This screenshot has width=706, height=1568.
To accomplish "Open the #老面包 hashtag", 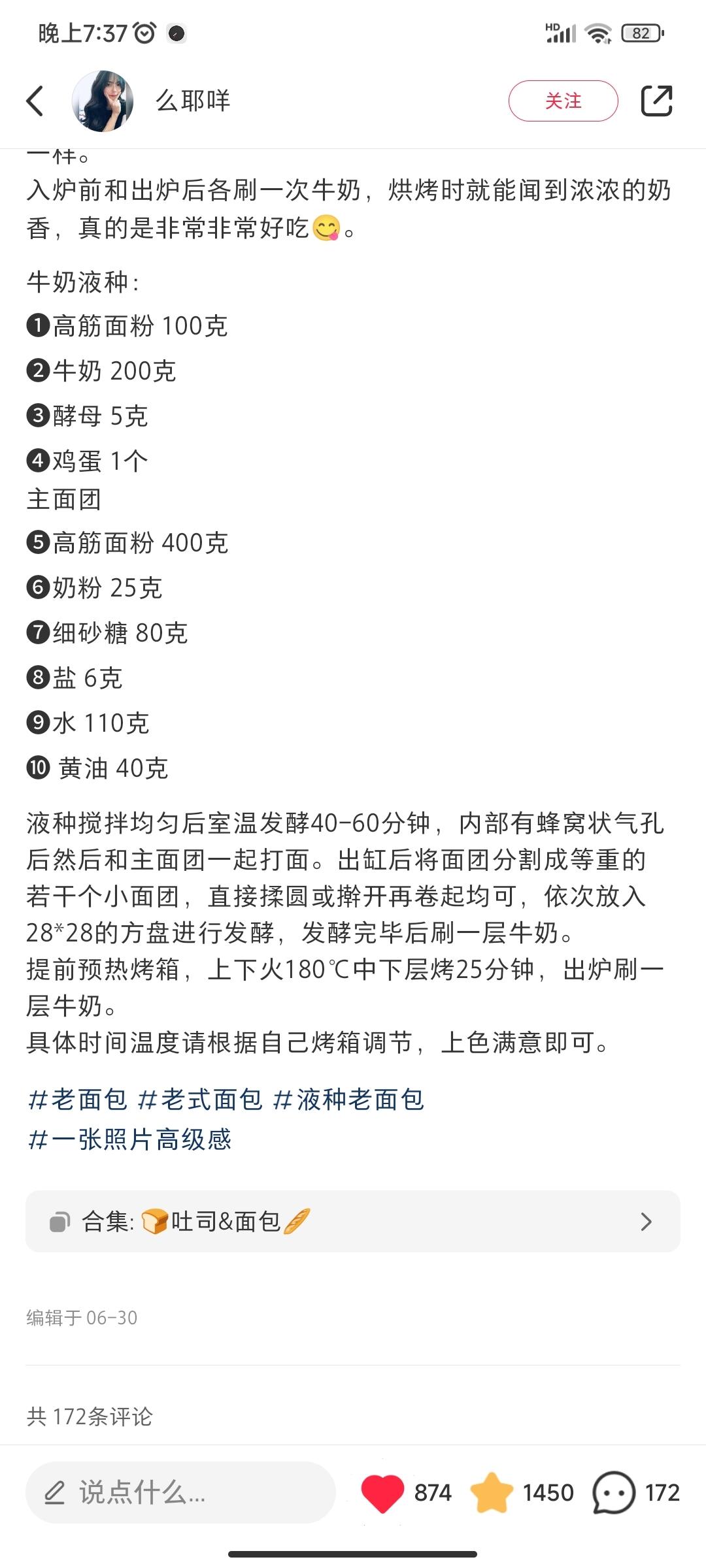I will coord(78,1100).
